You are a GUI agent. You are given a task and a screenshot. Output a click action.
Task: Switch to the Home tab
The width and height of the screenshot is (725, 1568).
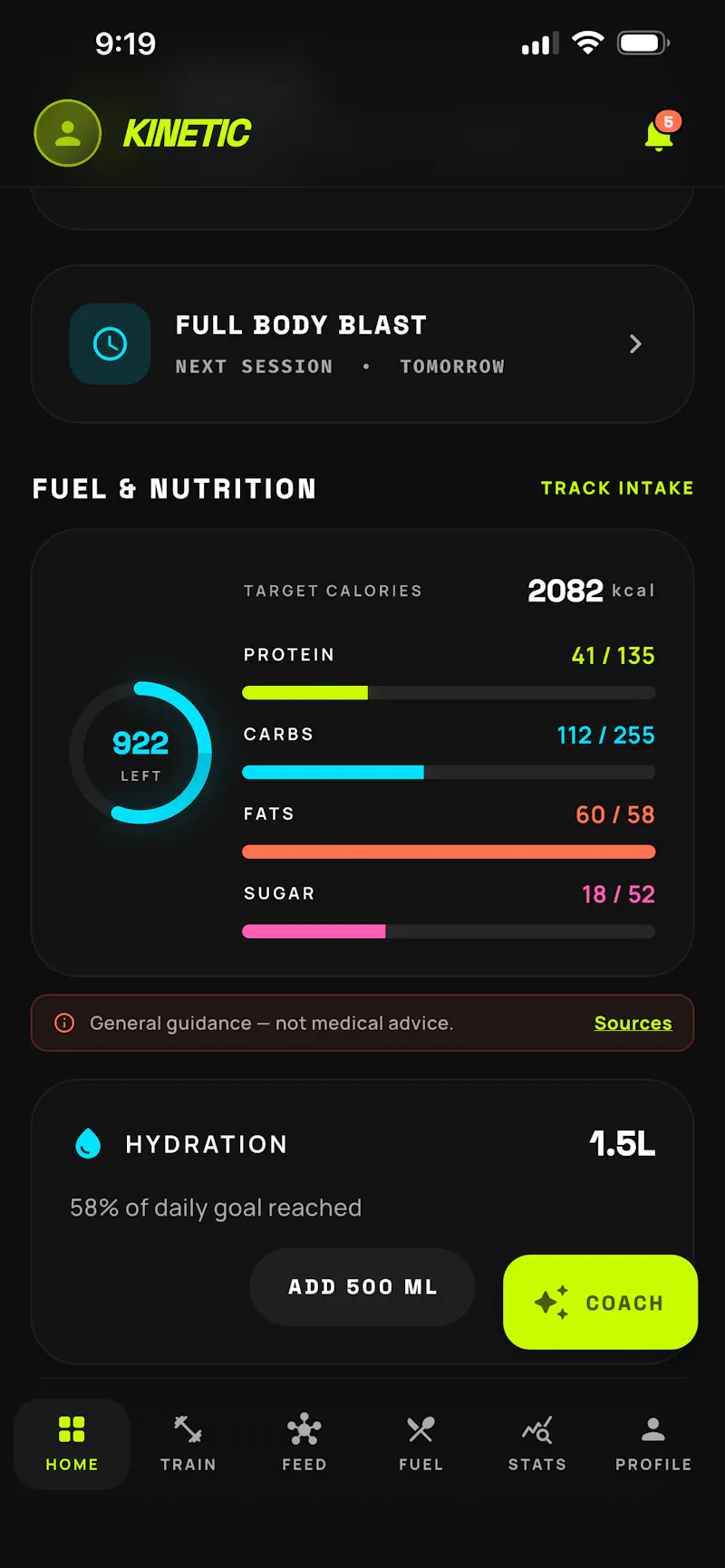(x=72, y=1444)
